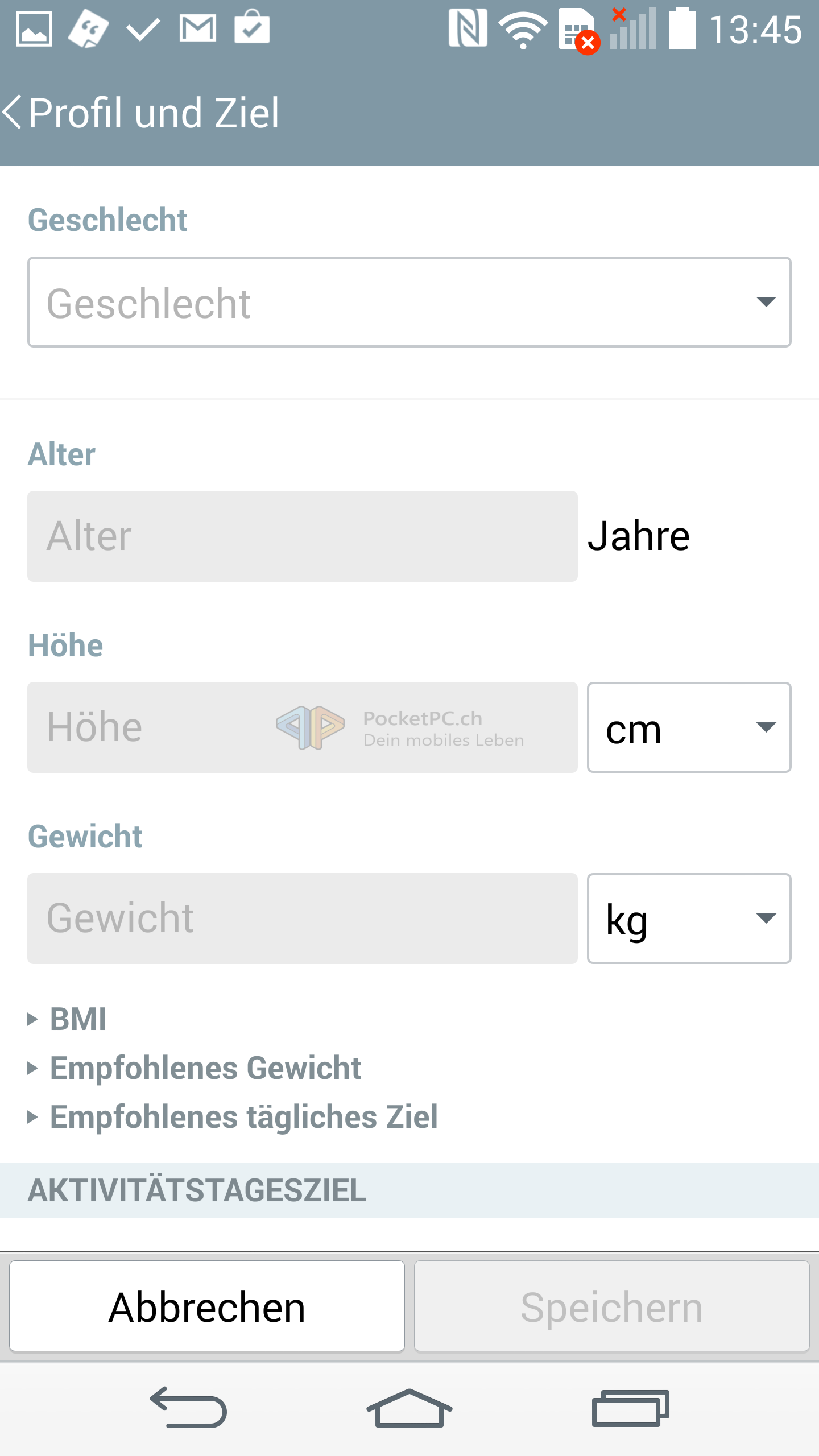Select the Gewicht input field
Image resolution: width=819 pixels, height=1456 pixels.
[303, 919]
